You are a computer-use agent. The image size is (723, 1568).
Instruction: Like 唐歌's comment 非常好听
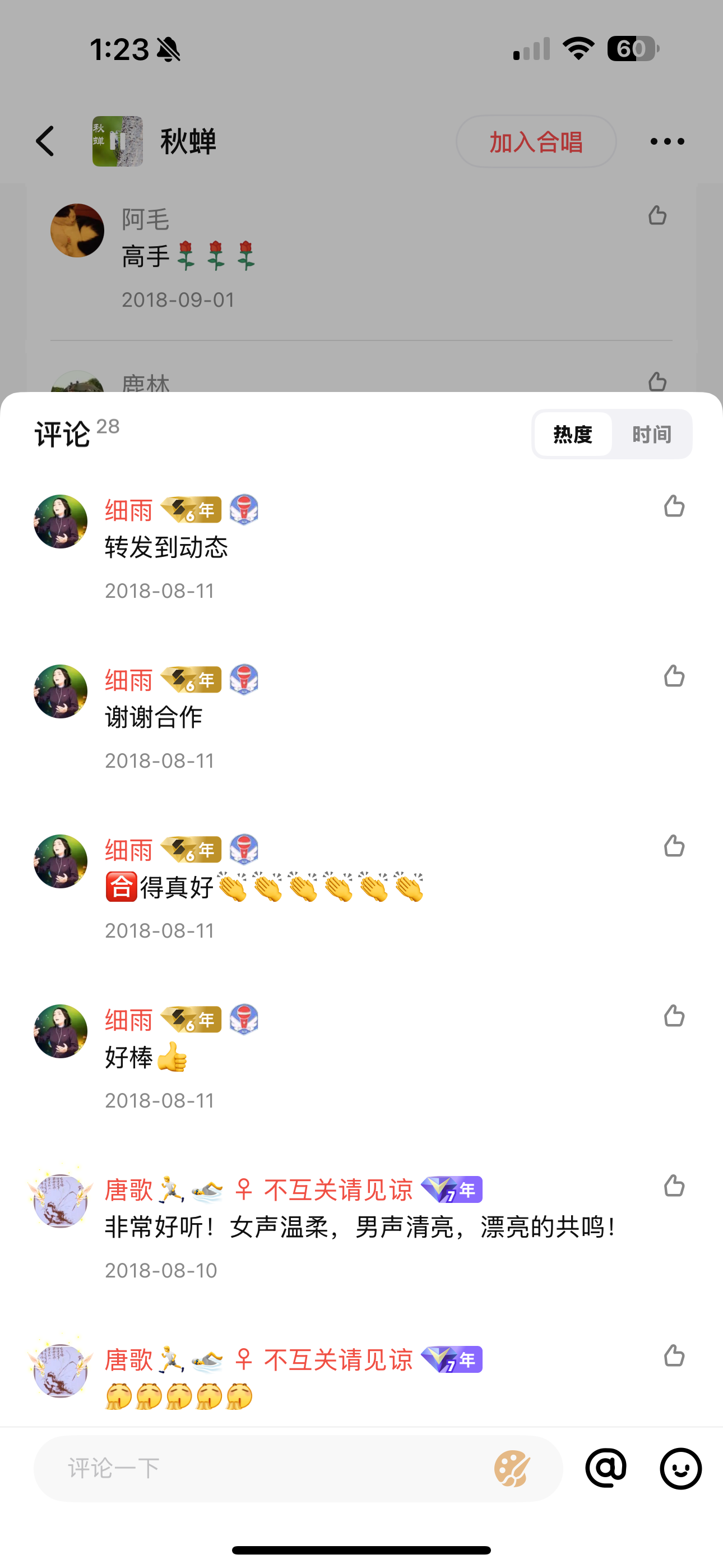(674, 1186)
